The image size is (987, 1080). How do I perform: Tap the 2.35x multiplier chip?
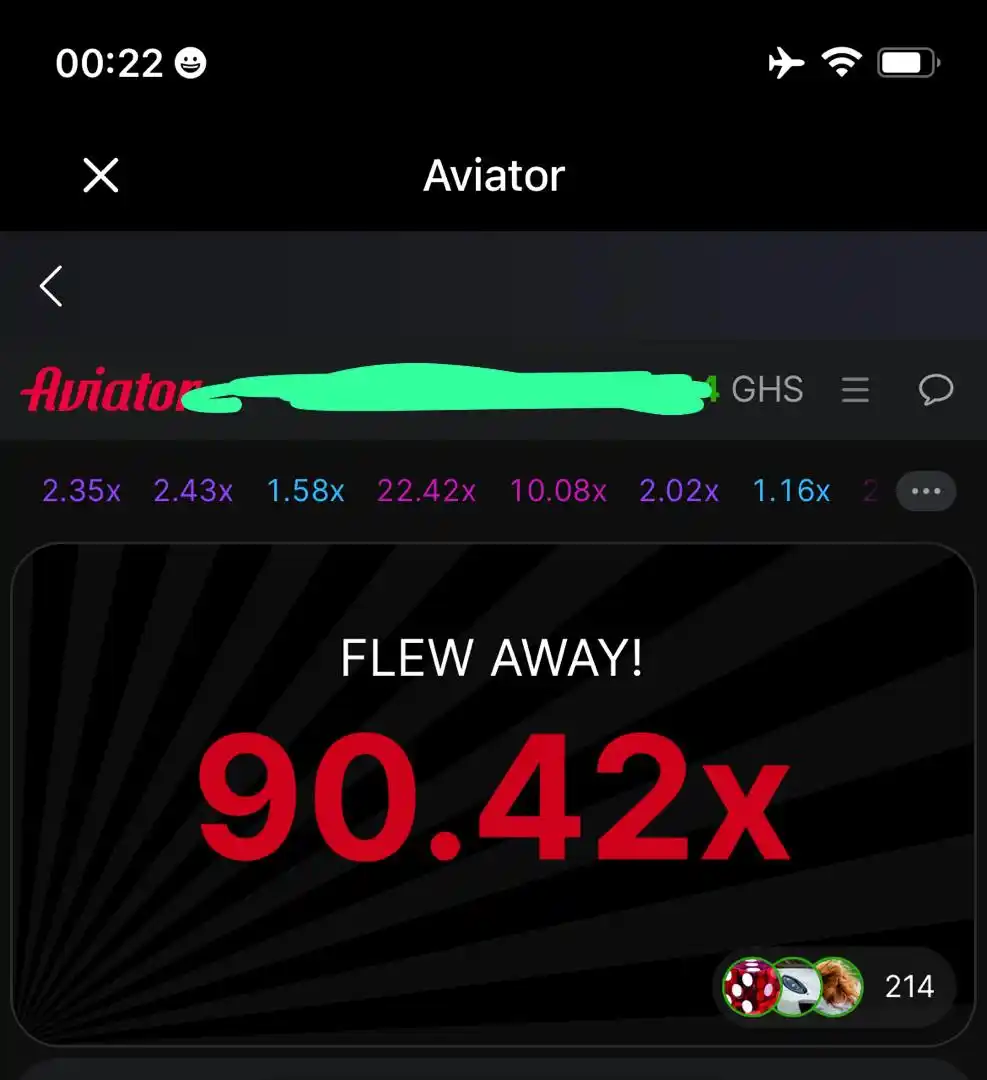coord(81,491)
